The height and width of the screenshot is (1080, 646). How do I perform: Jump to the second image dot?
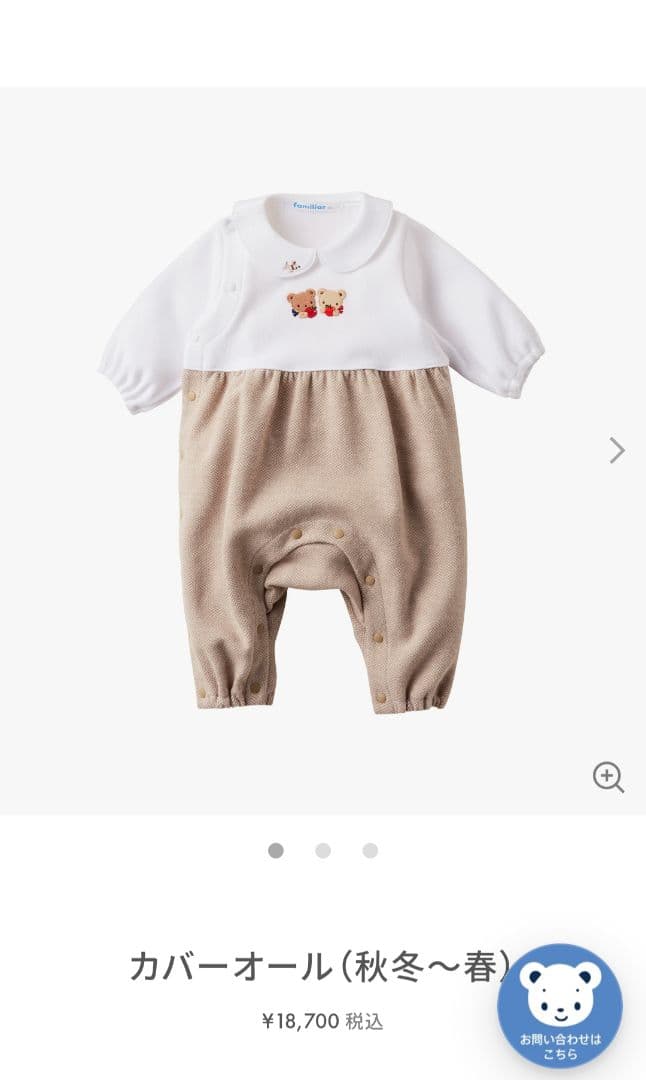pos(323,851)
